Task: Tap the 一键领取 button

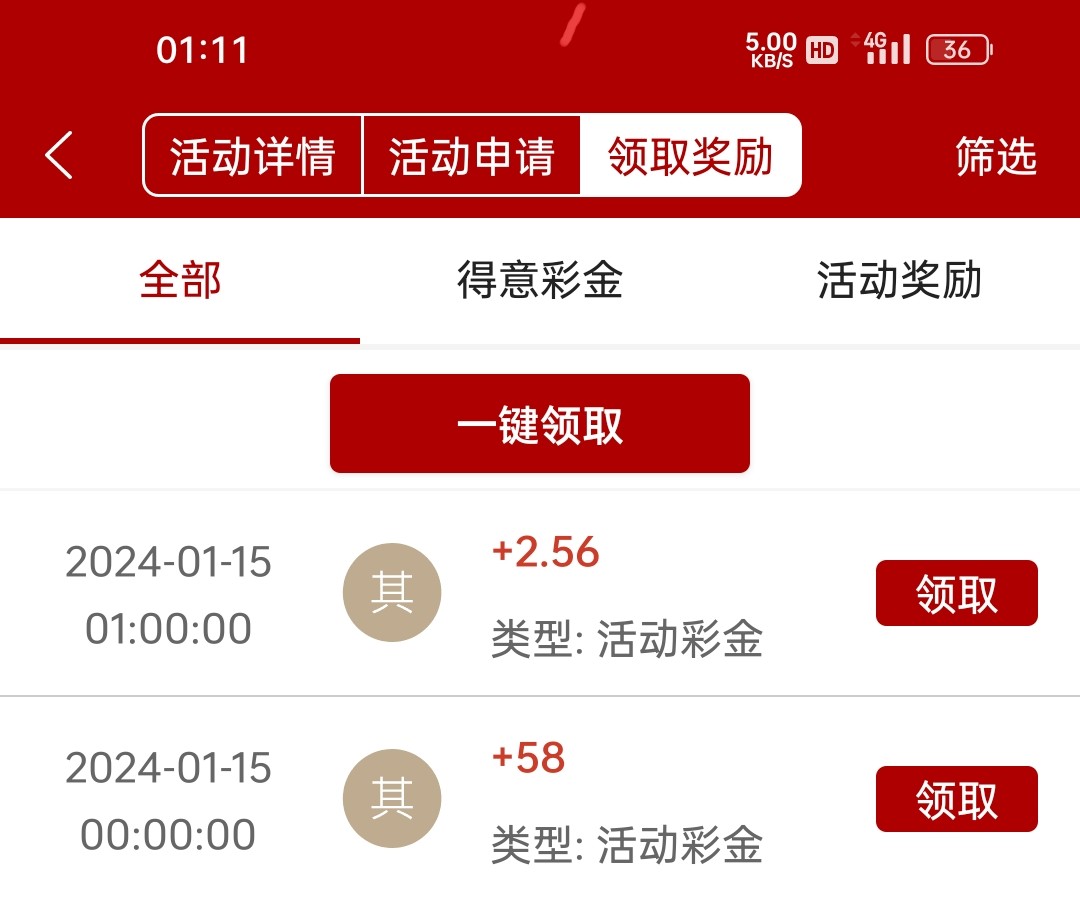Action: (x=540, y=424)
